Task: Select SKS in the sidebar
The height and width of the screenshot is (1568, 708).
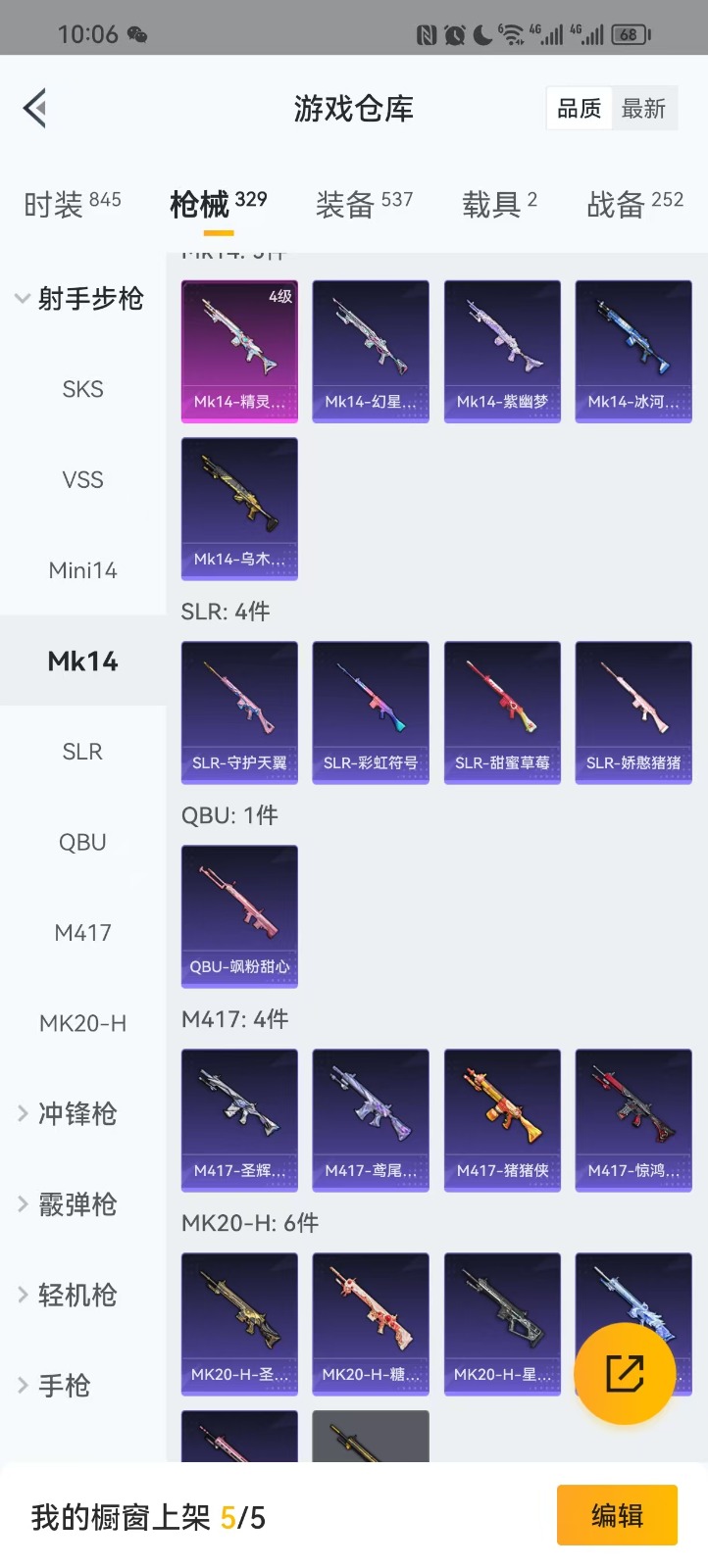Action: [82, 389]
